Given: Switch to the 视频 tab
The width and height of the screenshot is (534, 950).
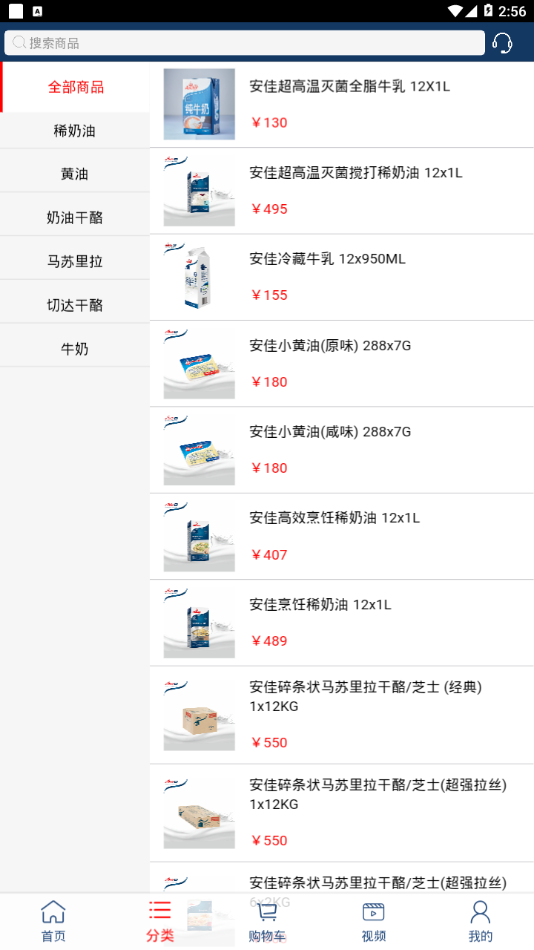Looking at the screenshot, I should [373, 921].
